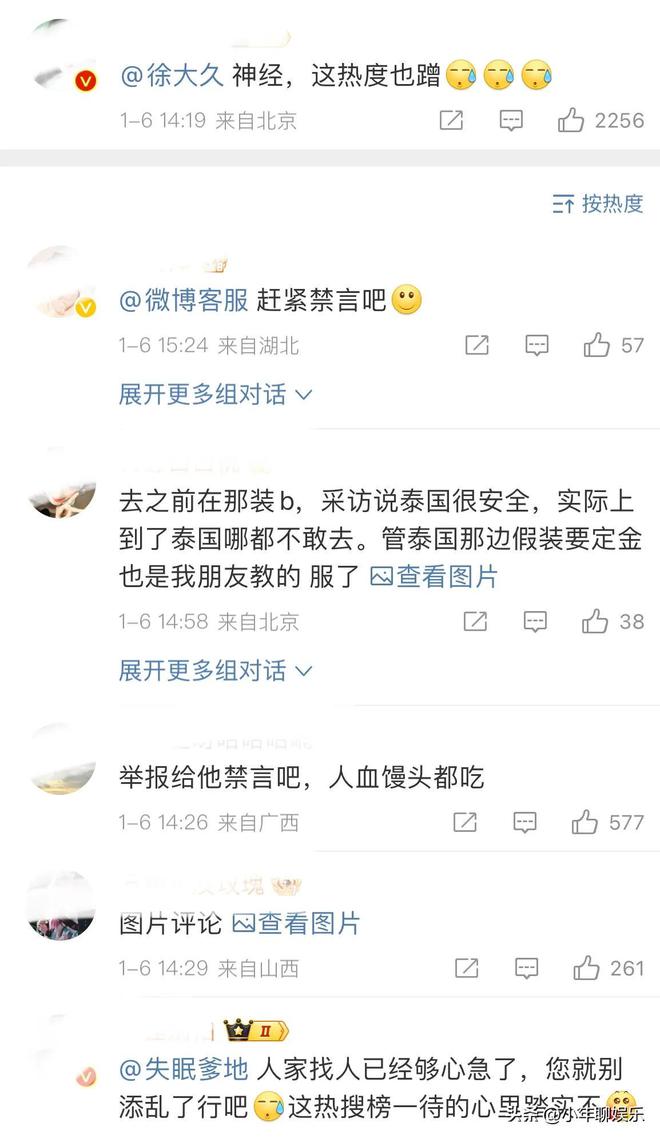Share the 图片评论 comment from 山西
The image size is (660, 1138).
point(466,968)
